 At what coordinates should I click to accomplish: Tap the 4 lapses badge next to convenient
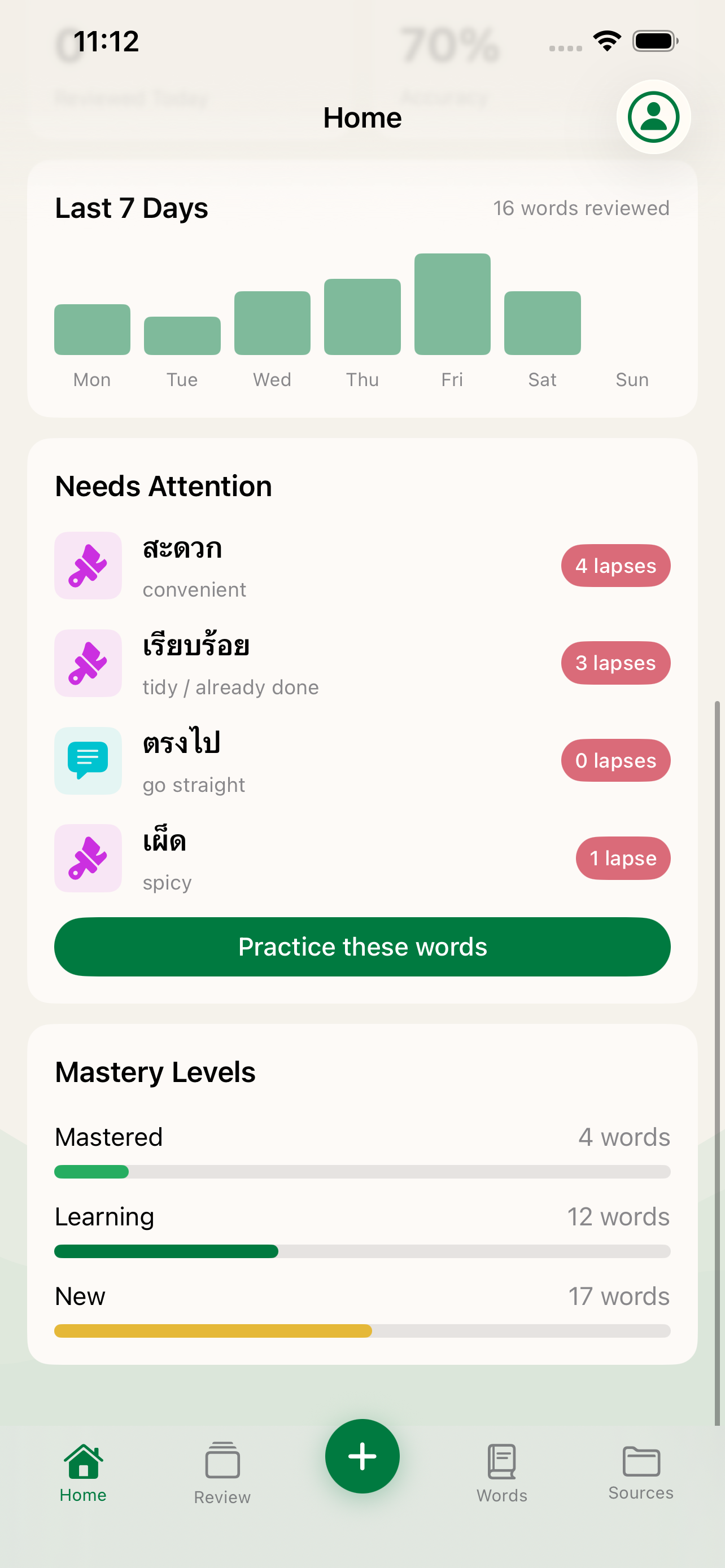(615, 566)
